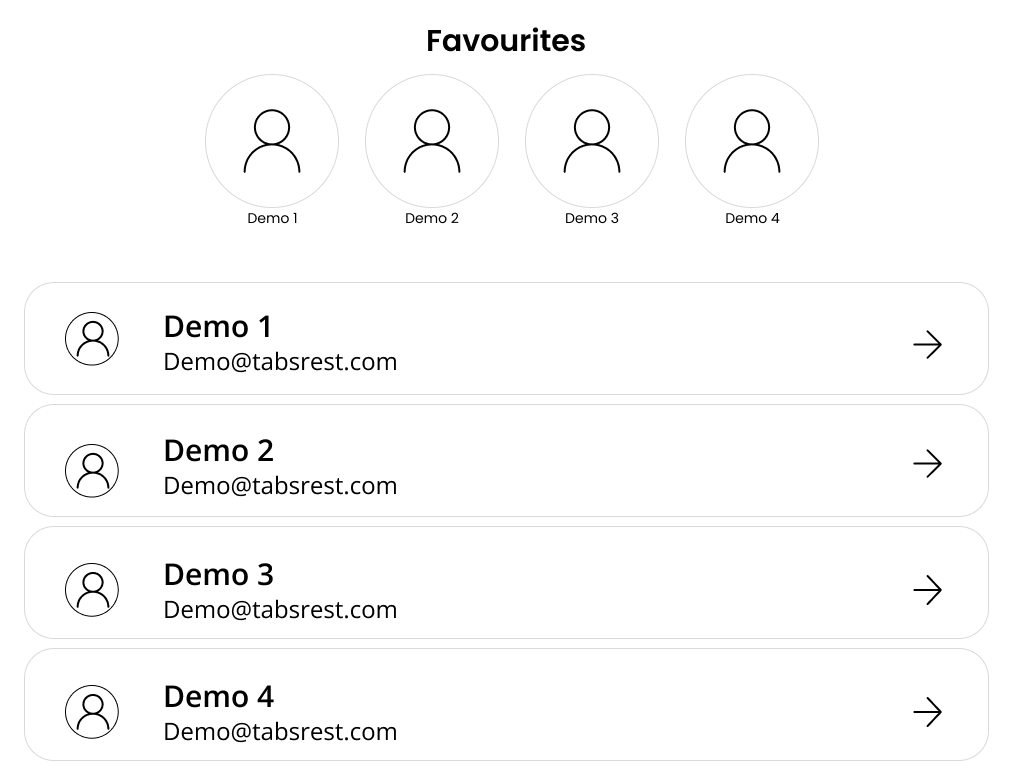Tap the Demo 3 favourite avatar
This screenshot has width=1024, height=768.
(592, 141)
